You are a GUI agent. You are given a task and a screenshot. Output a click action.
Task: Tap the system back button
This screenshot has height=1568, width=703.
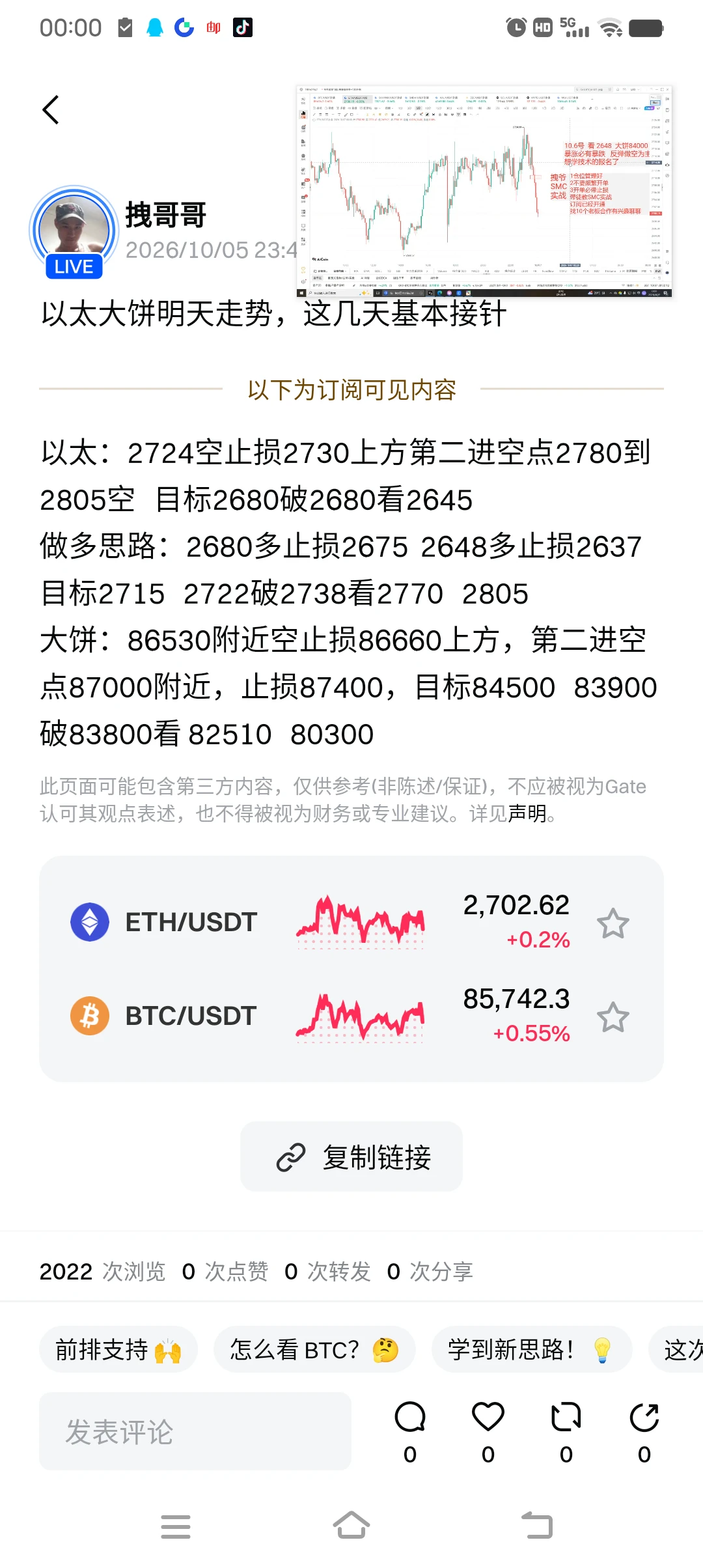[x=537, y=1525]
